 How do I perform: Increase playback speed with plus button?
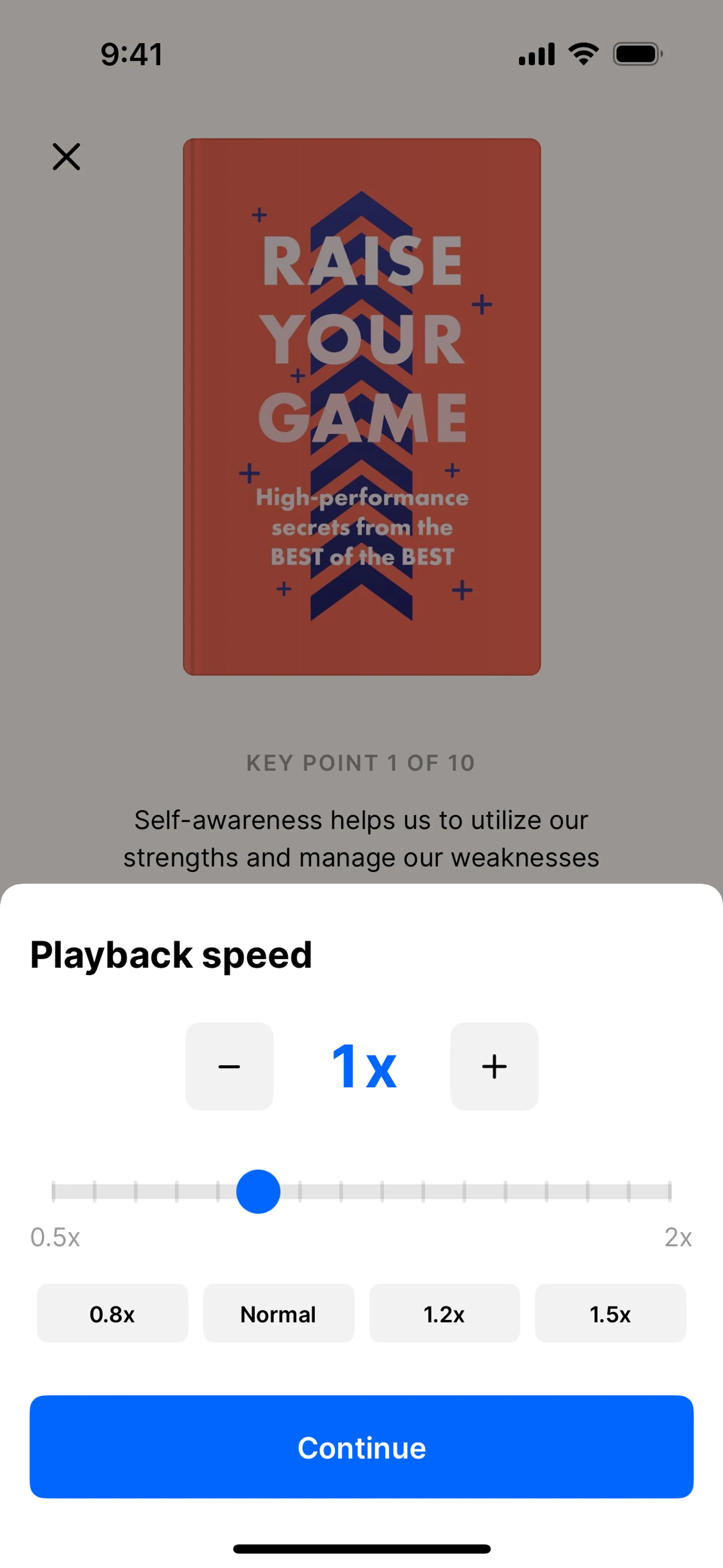click(494, 1066)
